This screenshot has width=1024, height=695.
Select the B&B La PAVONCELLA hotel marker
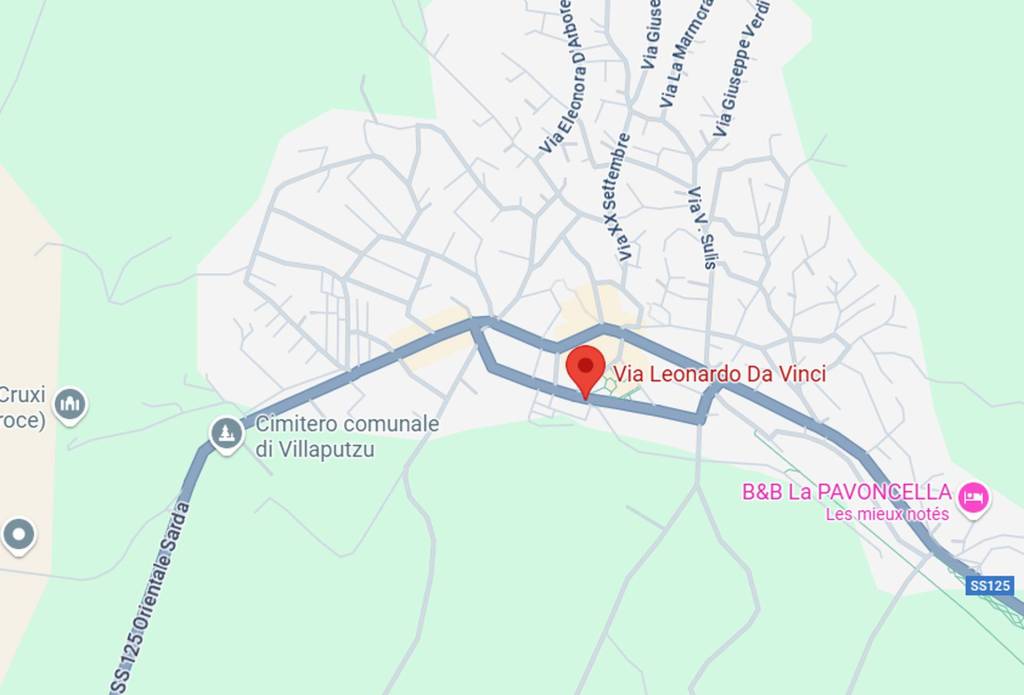point(972,495)
